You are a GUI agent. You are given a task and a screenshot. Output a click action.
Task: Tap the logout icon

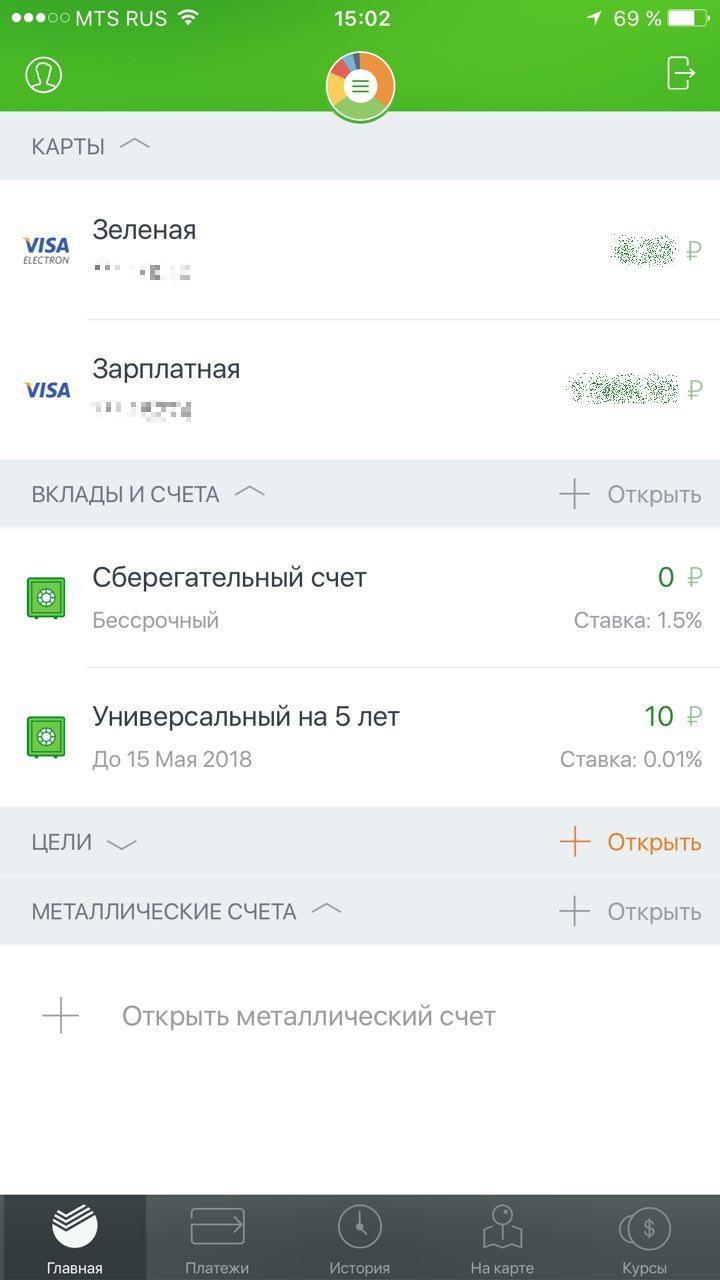(680, 73)
